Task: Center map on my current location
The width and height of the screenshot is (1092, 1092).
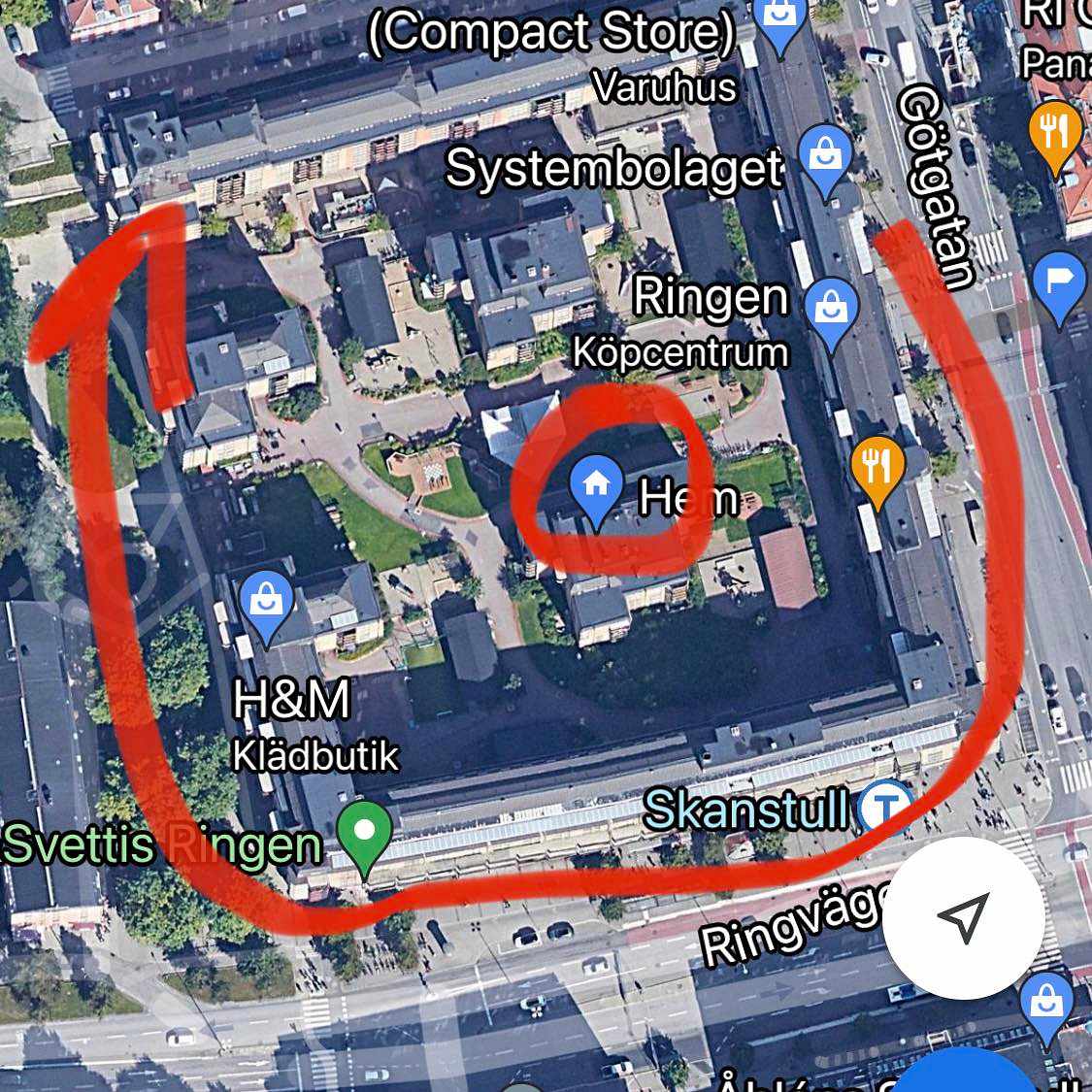Action: point(964,917)
